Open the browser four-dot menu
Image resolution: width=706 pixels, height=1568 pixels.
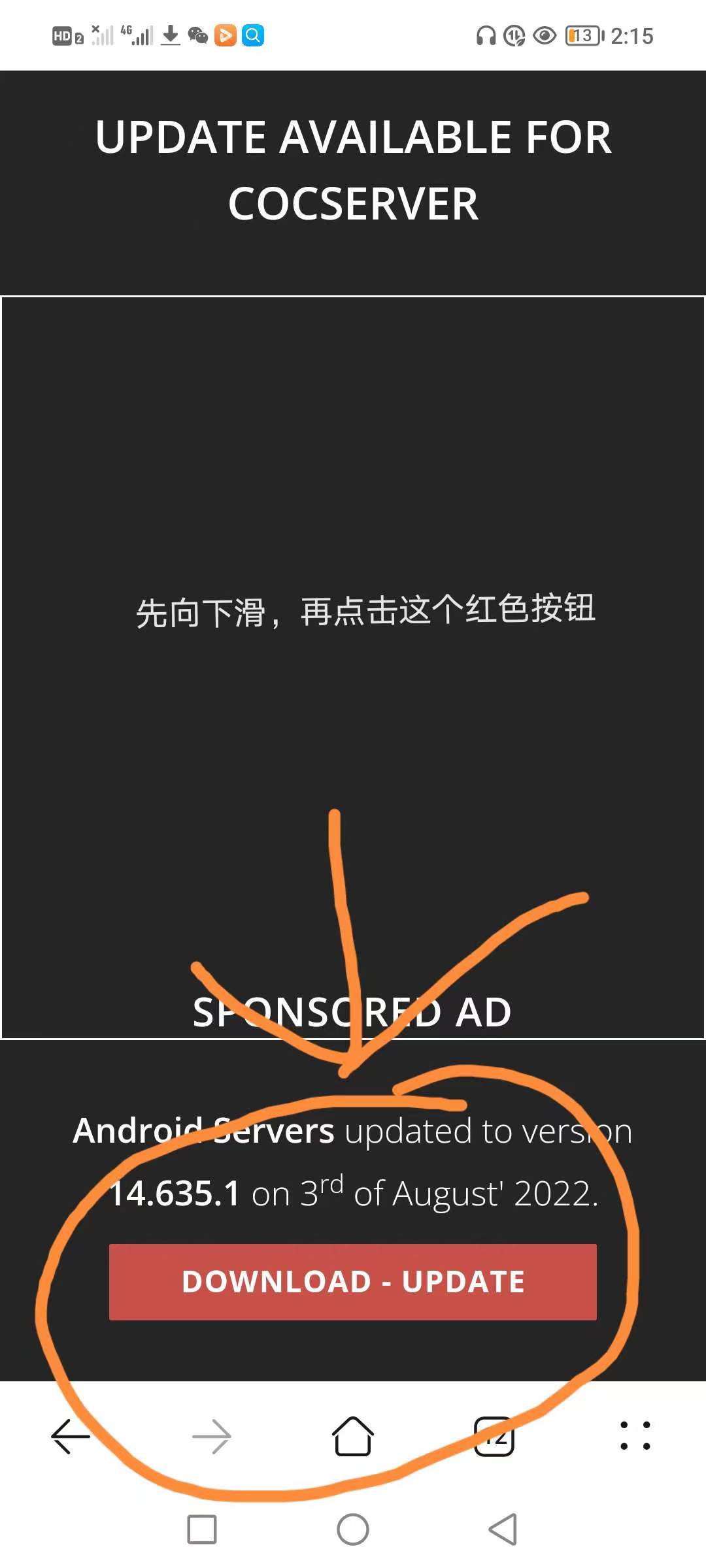click(x=635, y=1436)
